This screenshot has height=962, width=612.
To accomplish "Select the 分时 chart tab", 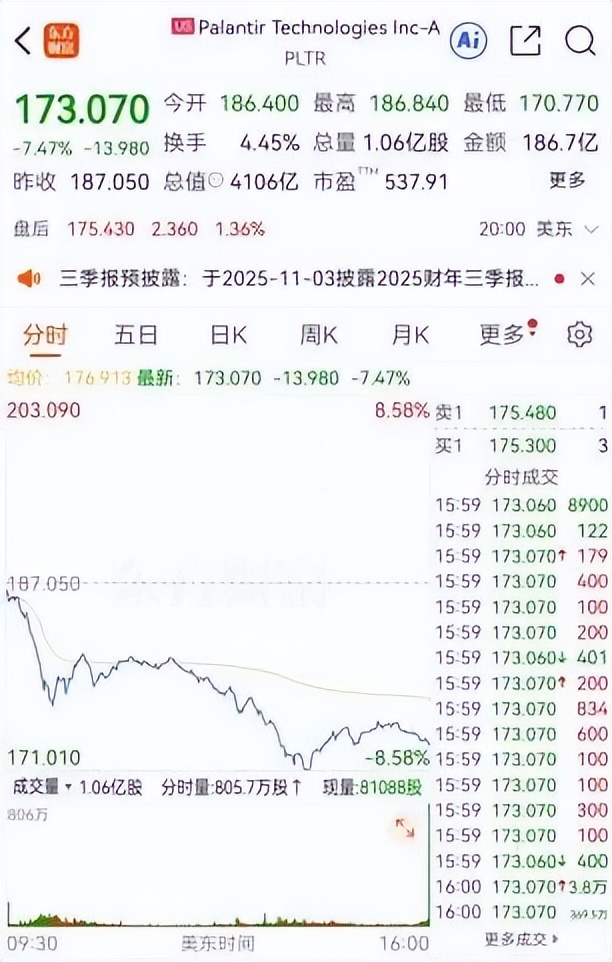I will [44, 334].
